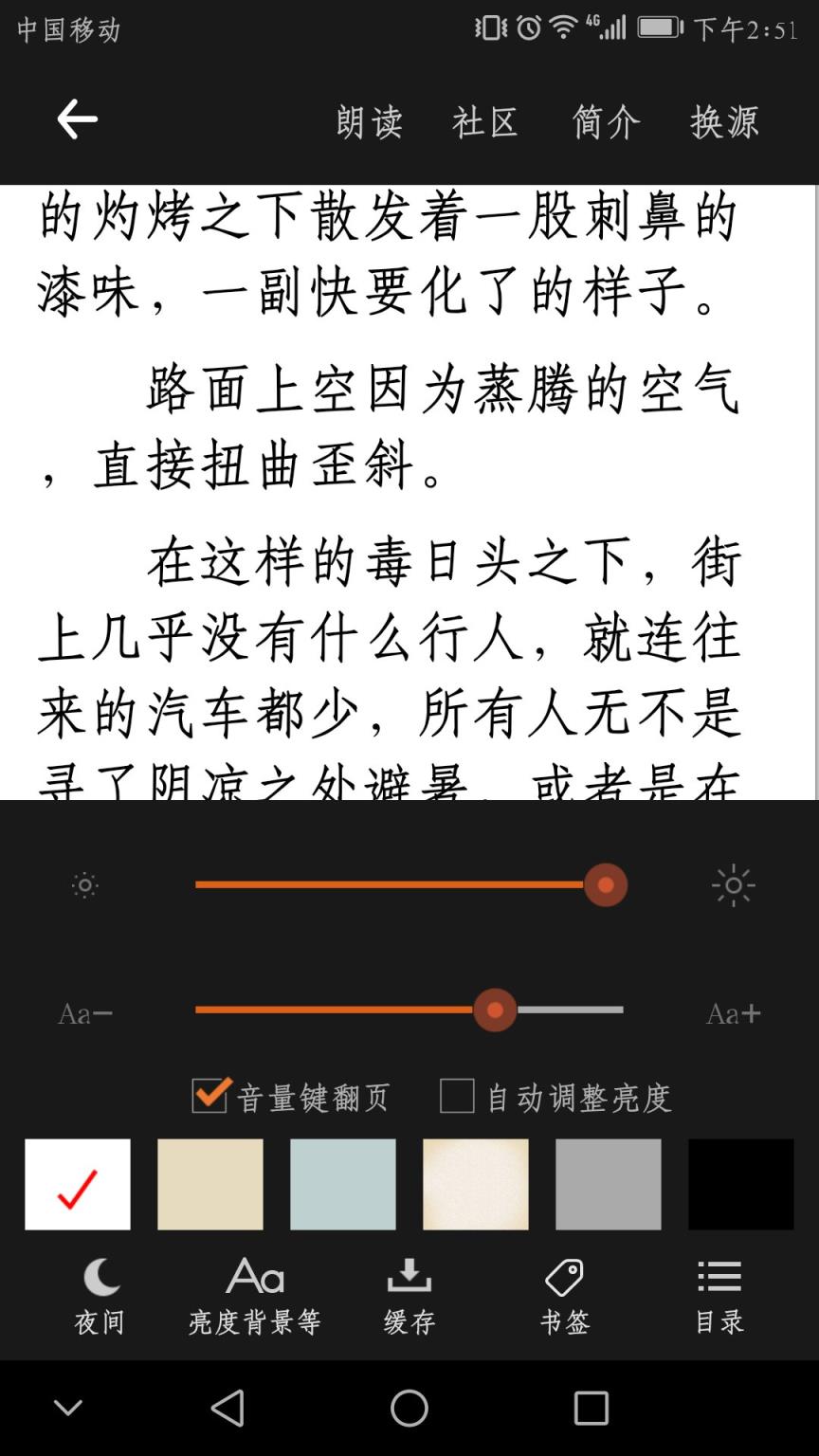Collapse the settings panel with the down chevron

(x=67, y=1409)
